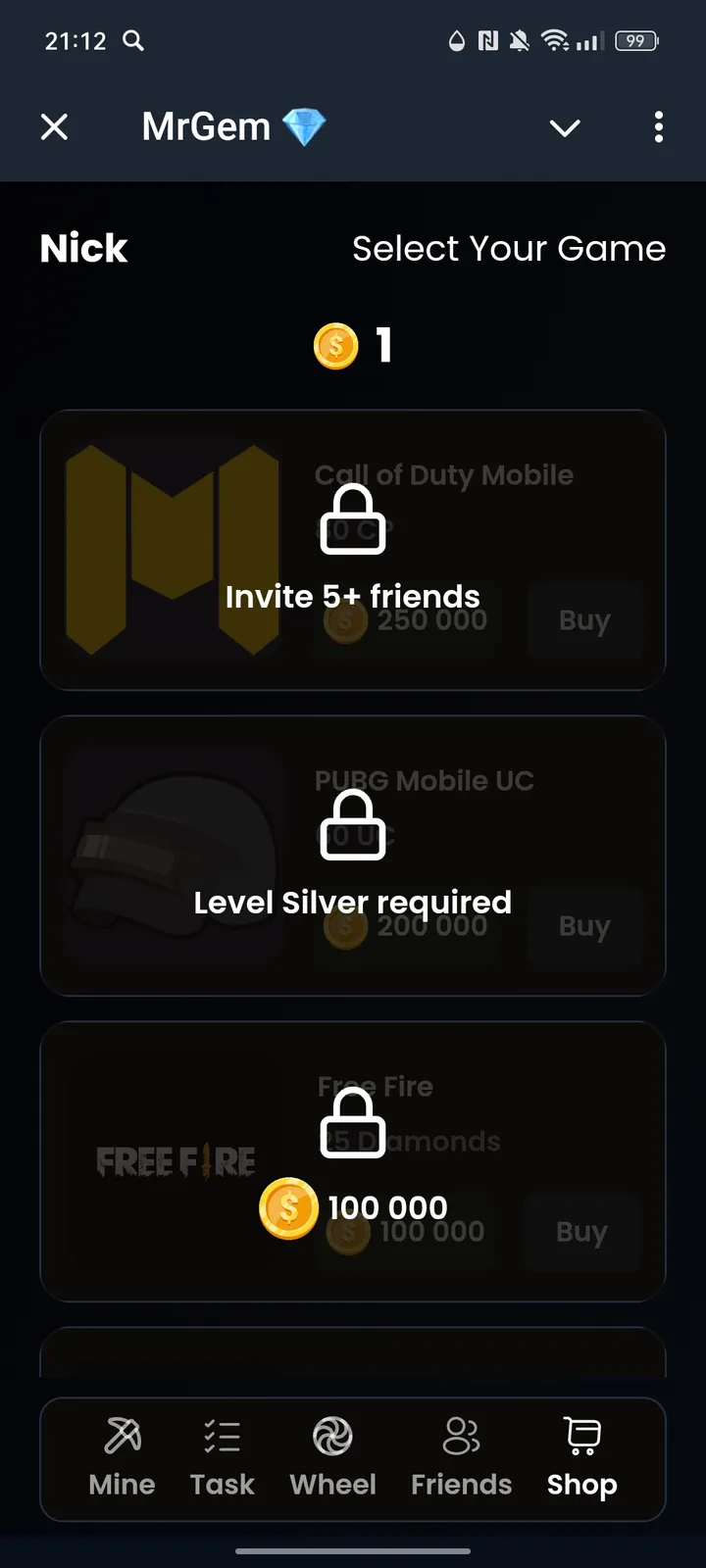Open the Wheel tab

point(332,1458)
